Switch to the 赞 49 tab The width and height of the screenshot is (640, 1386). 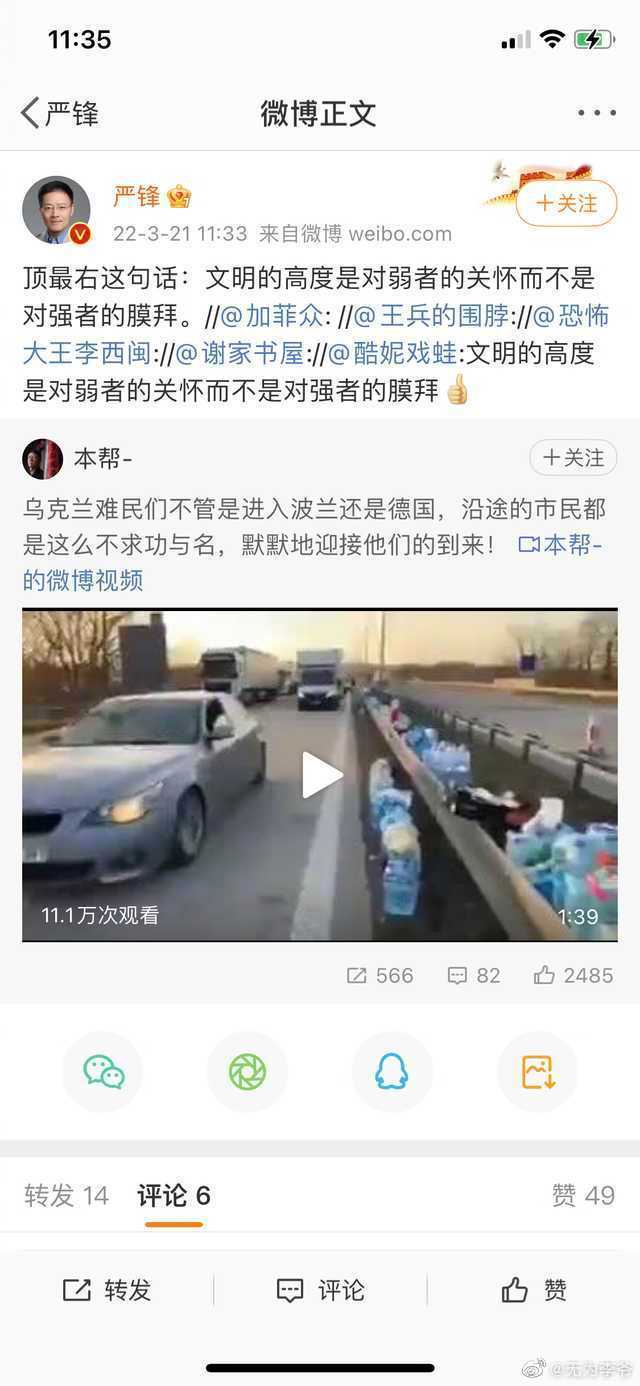coord(583,1195)
